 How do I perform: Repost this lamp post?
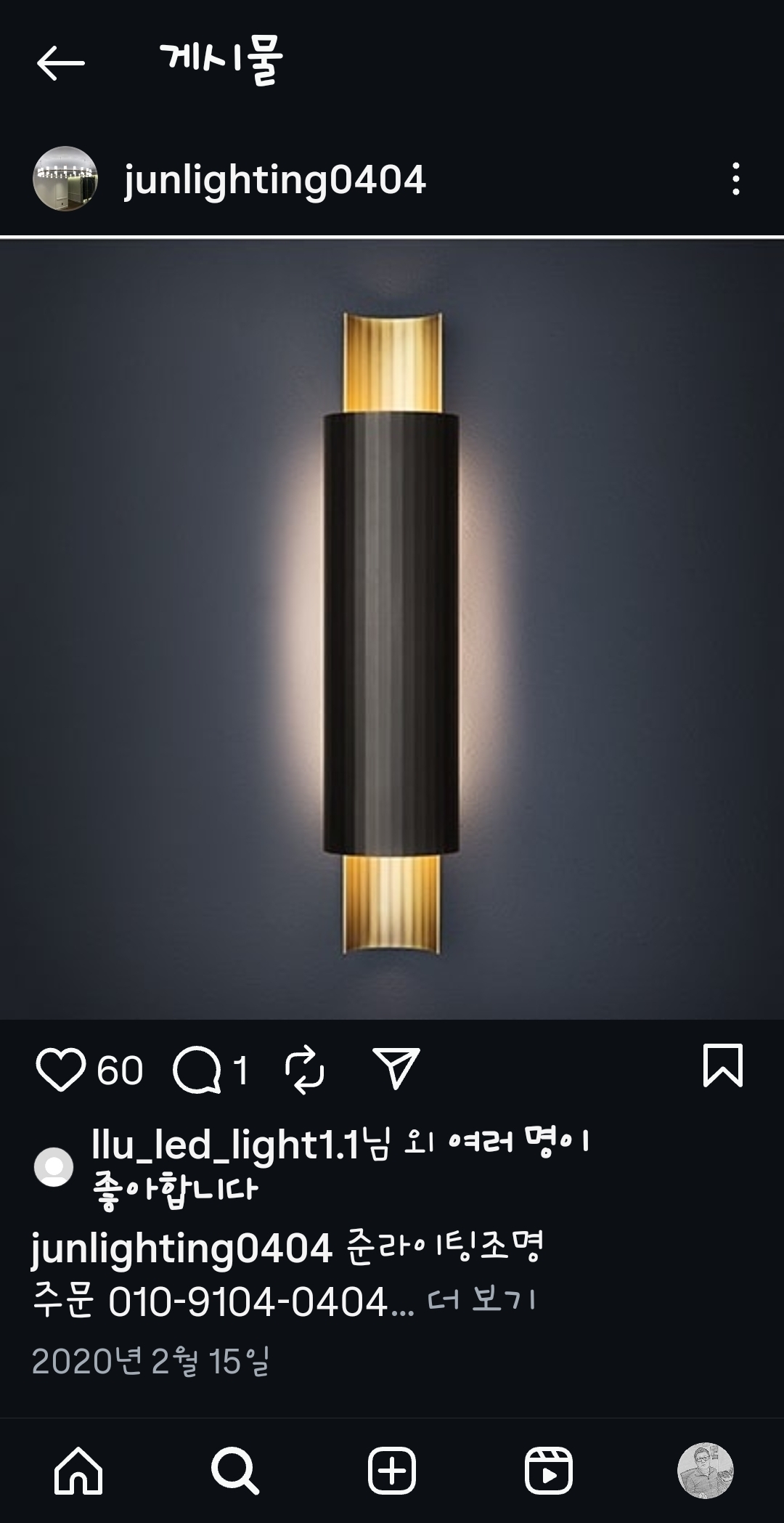pos(305,1070)
